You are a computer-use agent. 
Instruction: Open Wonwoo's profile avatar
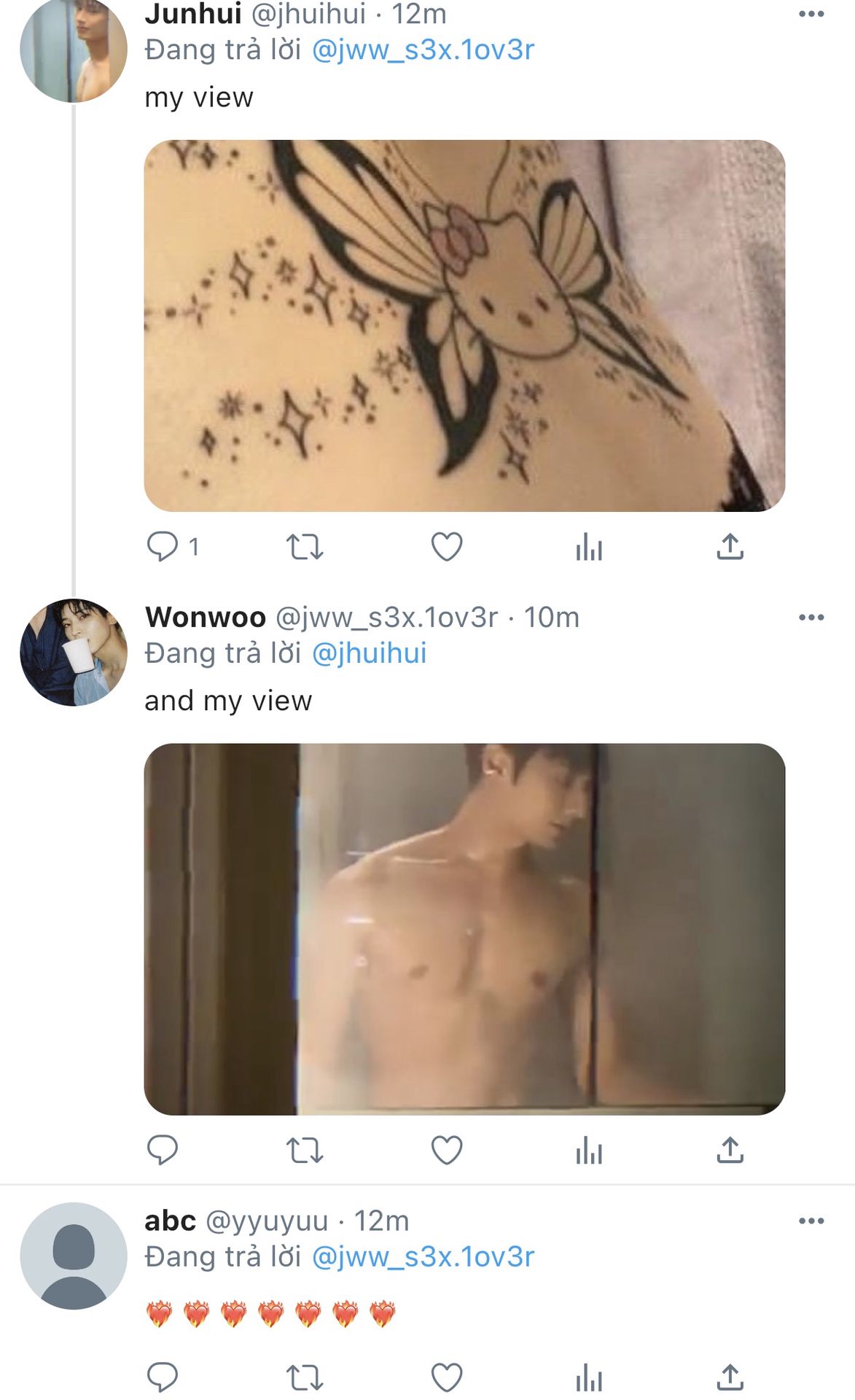tap(73, 652)
